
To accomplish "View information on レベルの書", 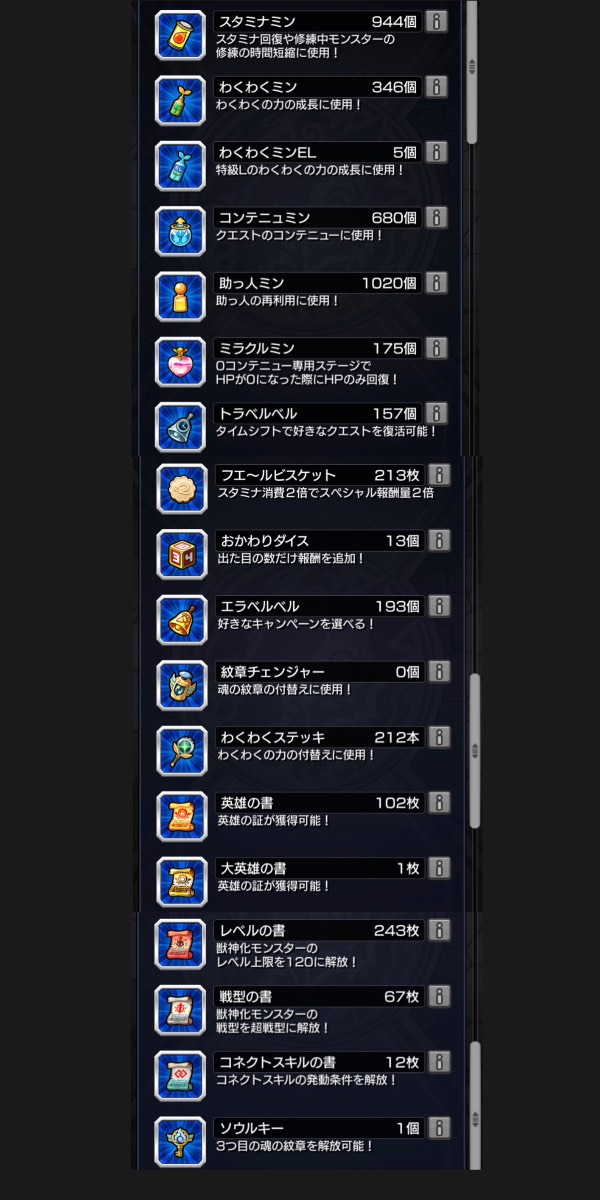I will (x=437, y=931).
